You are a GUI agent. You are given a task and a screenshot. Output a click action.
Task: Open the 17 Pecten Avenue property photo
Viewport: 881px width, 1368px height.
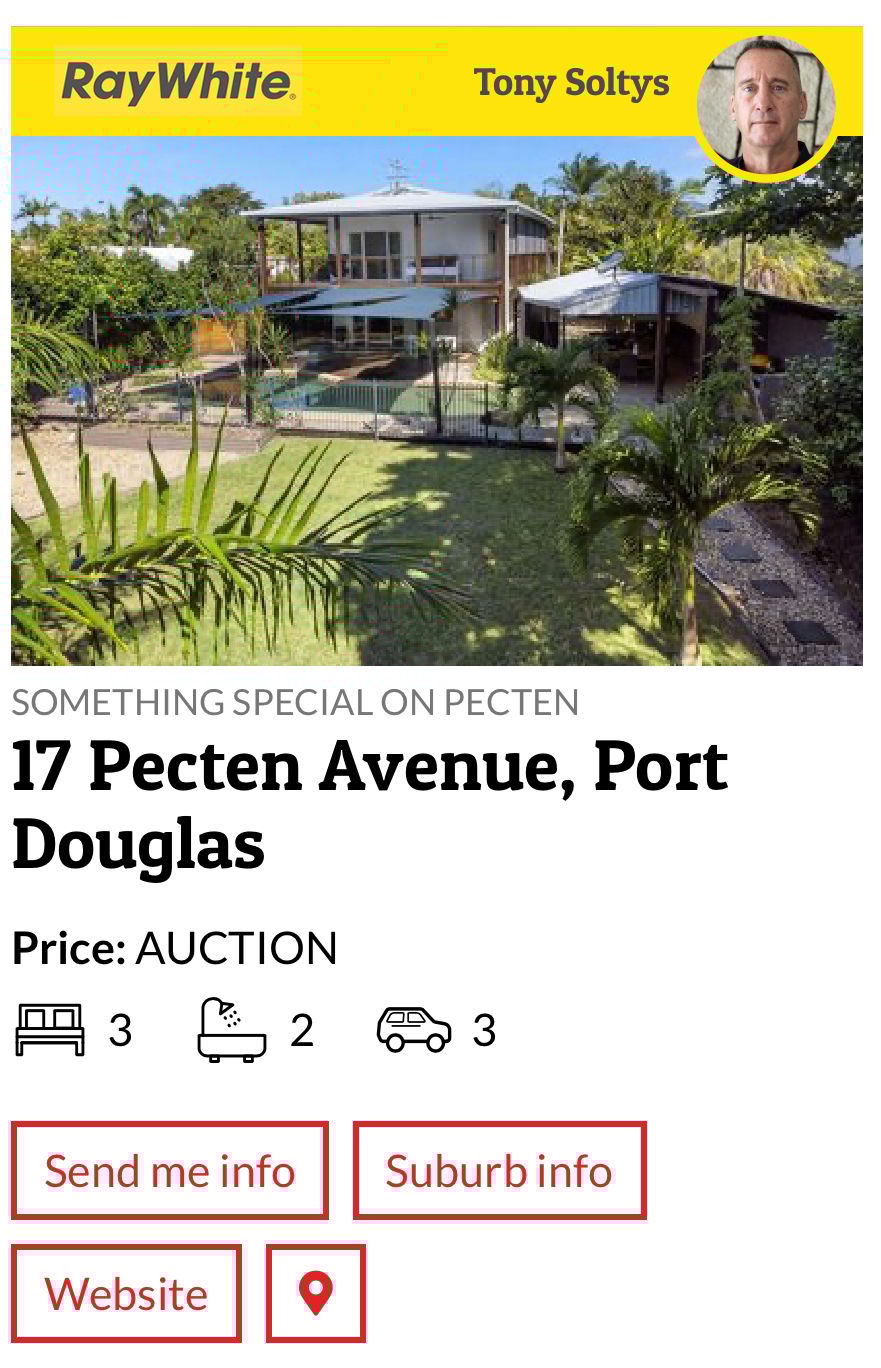(x=436, y=400)
